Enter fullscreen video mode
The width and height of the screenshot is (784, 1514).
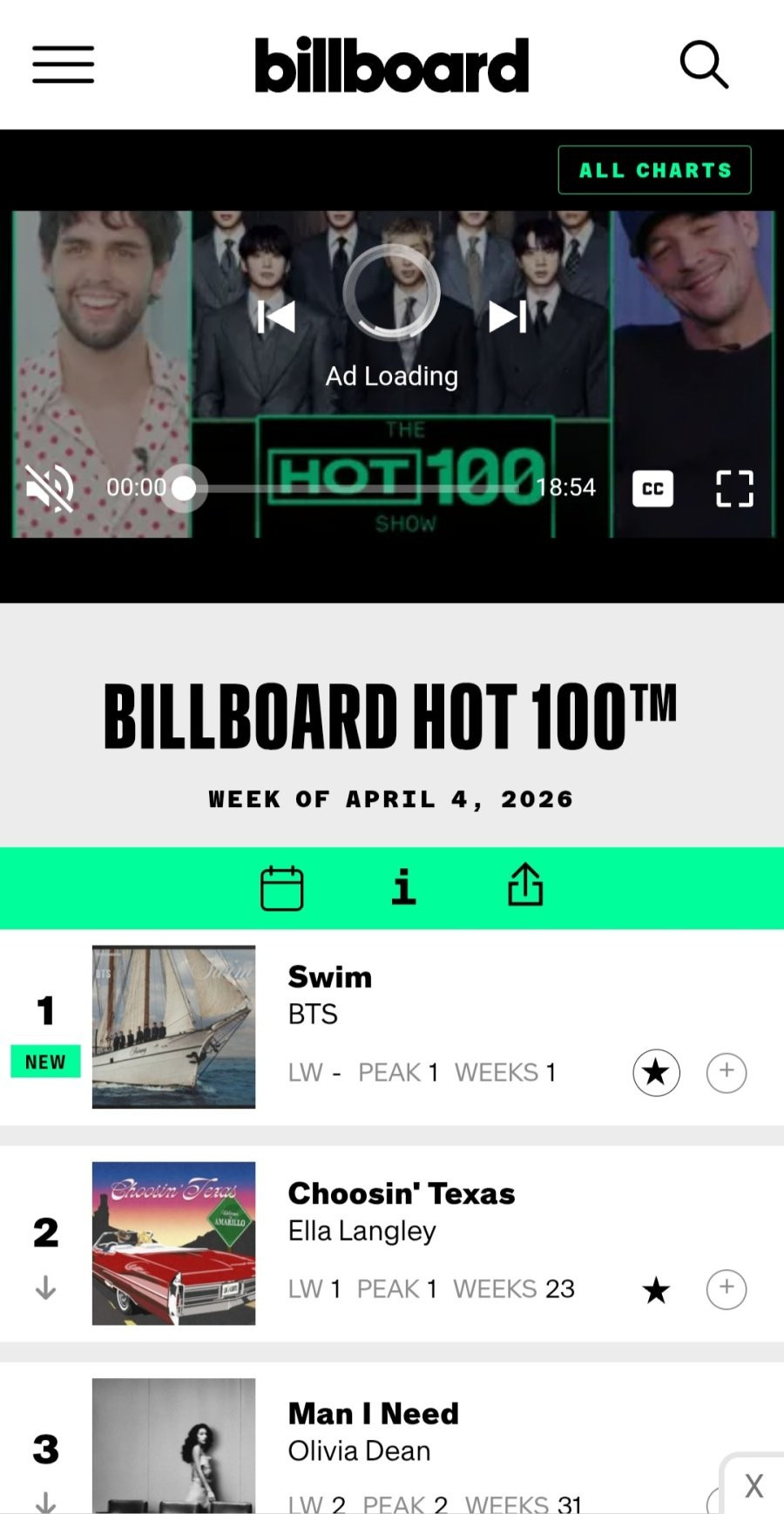pyautogui.click(x=733, y=488)
